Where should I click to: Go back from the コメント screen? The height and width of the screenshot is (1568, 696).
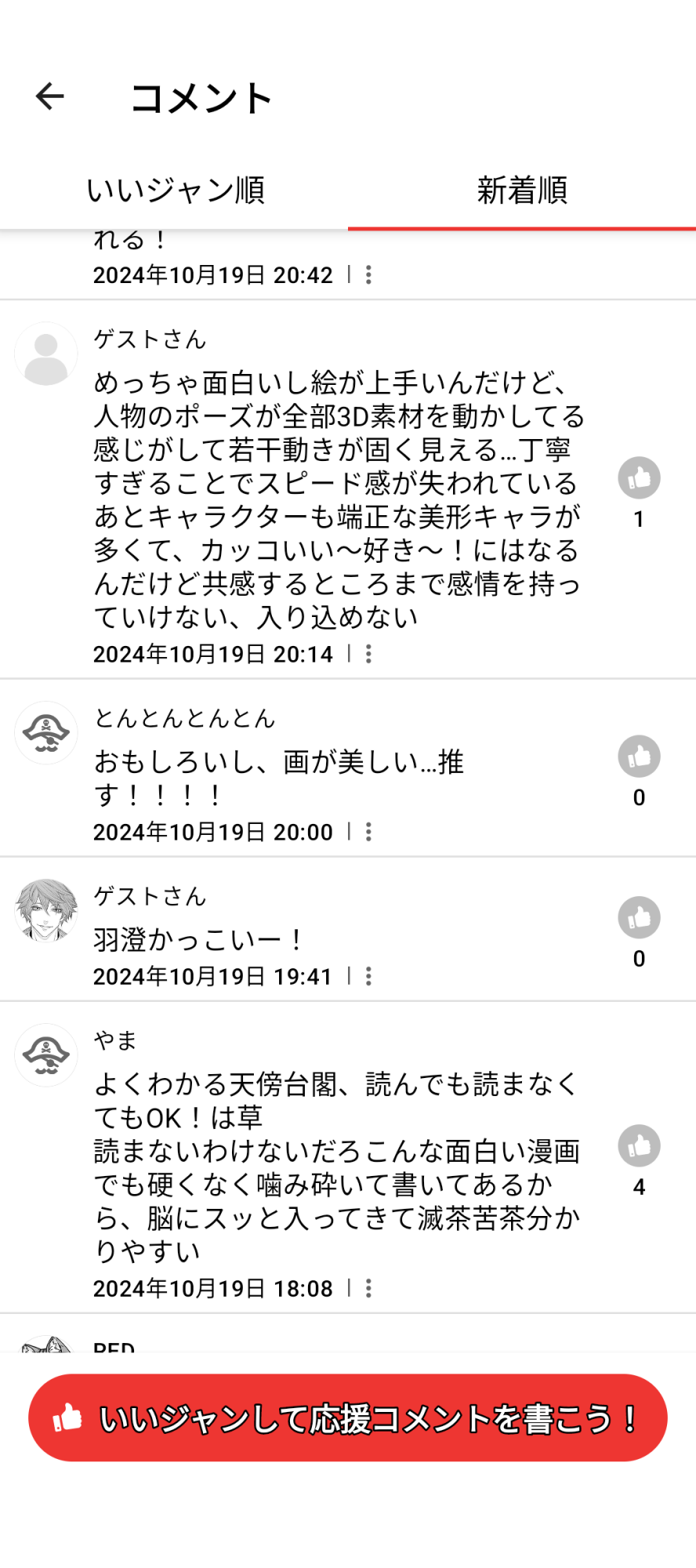(x=49, y=96)
